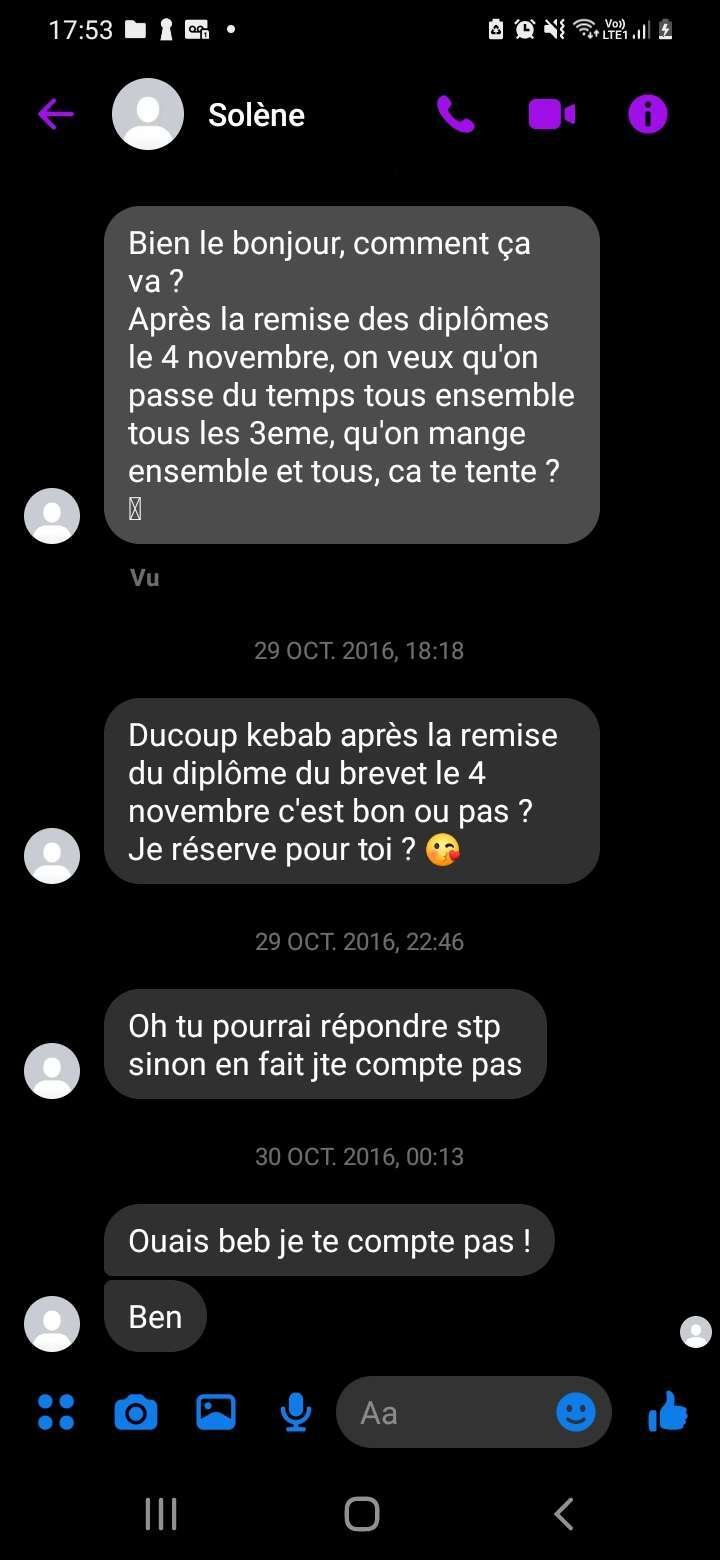The image size is (720, 1560).
Task: Open the system recent apps view
Action: coord(161,1514)
